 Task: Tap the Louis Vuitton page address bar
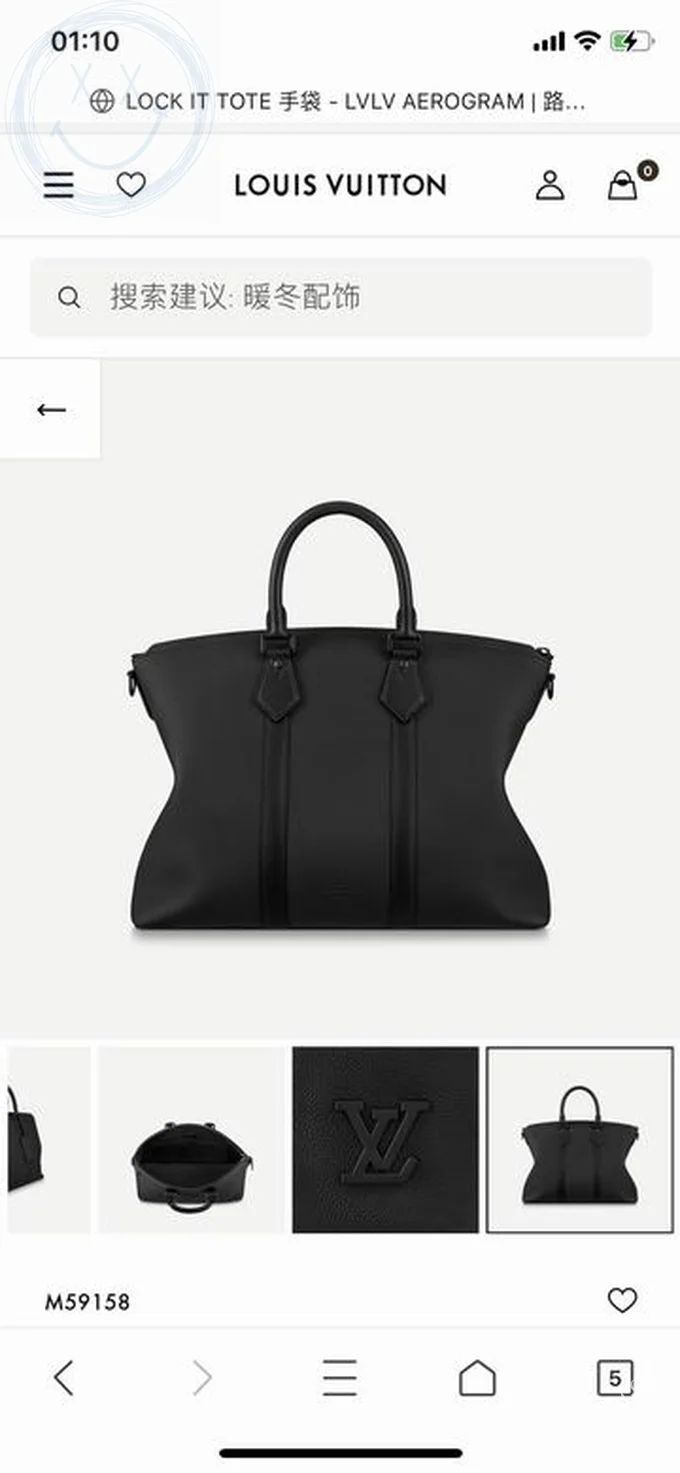coord(340,101)
